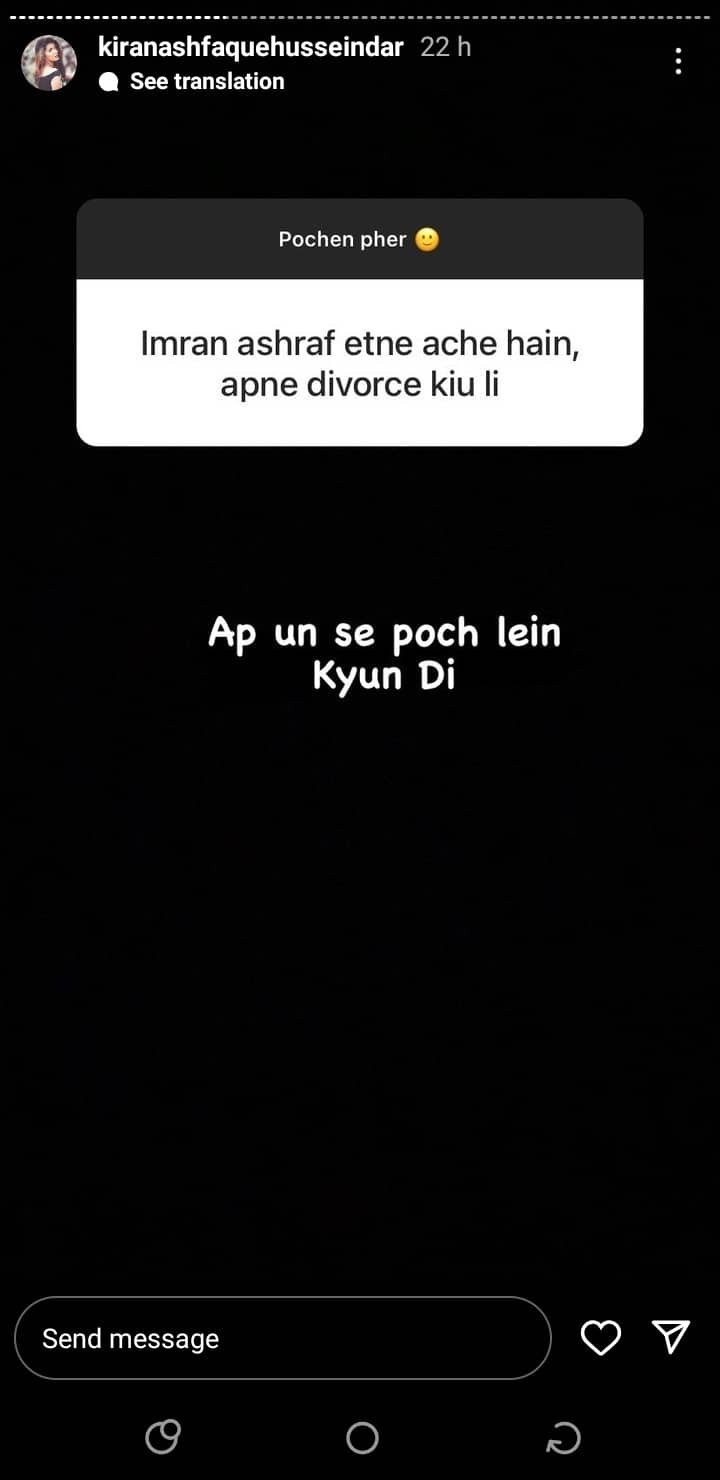Focus the Send message field
This screenshot has height=1480, width=720.
(282, 1338)
